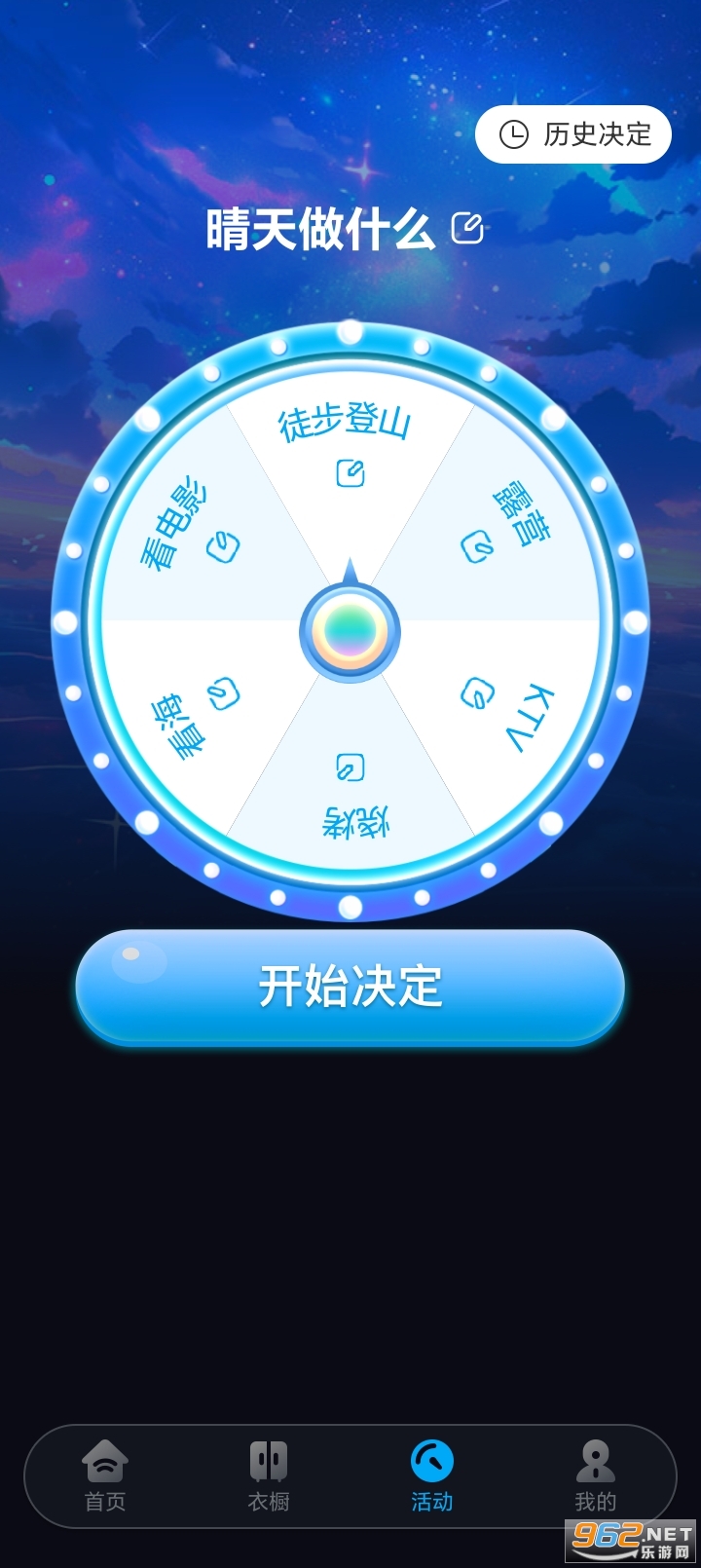Select the wardrobe icon labeled 衣橱
This screenshot has height=1568, width=701.
point(270,1459)
